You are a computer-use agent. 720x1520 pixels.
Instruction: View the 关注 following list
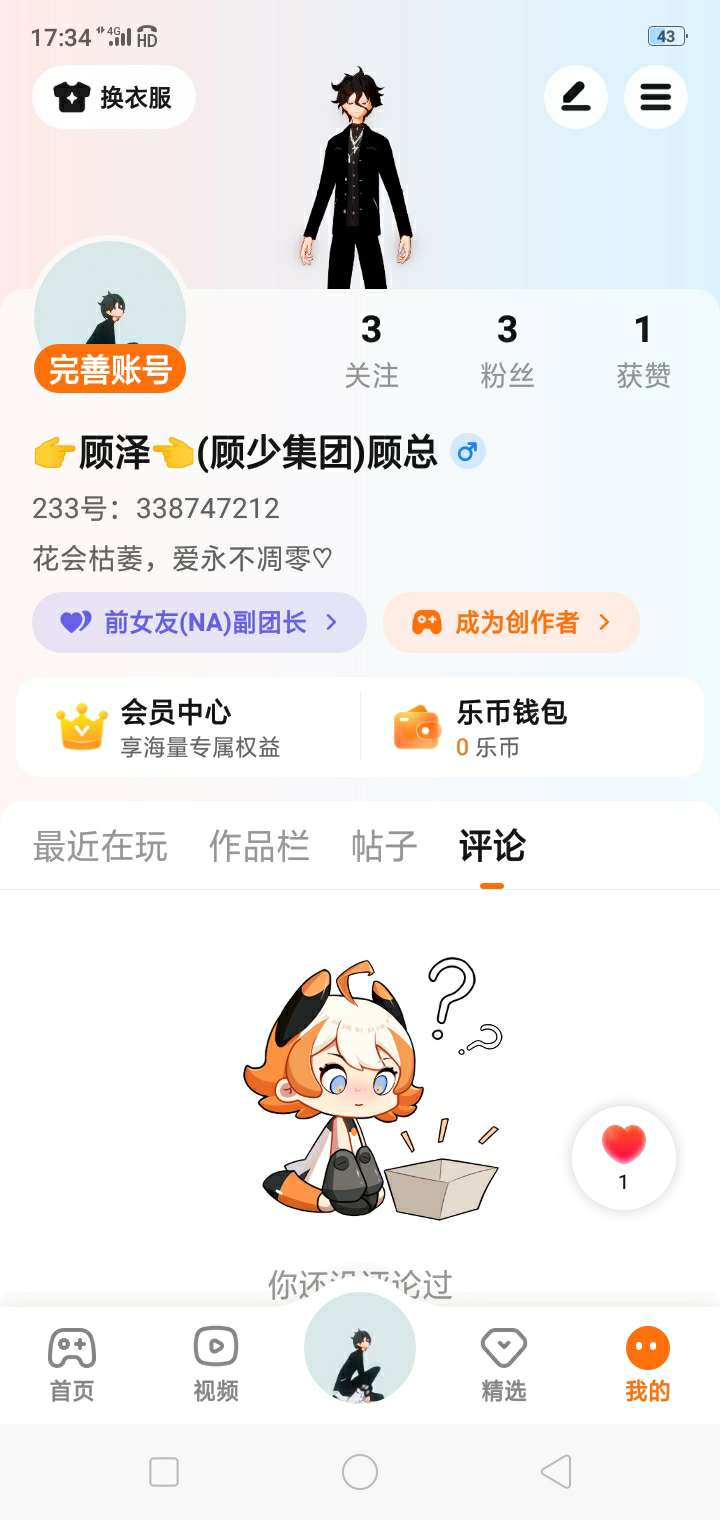coord(371,351)
